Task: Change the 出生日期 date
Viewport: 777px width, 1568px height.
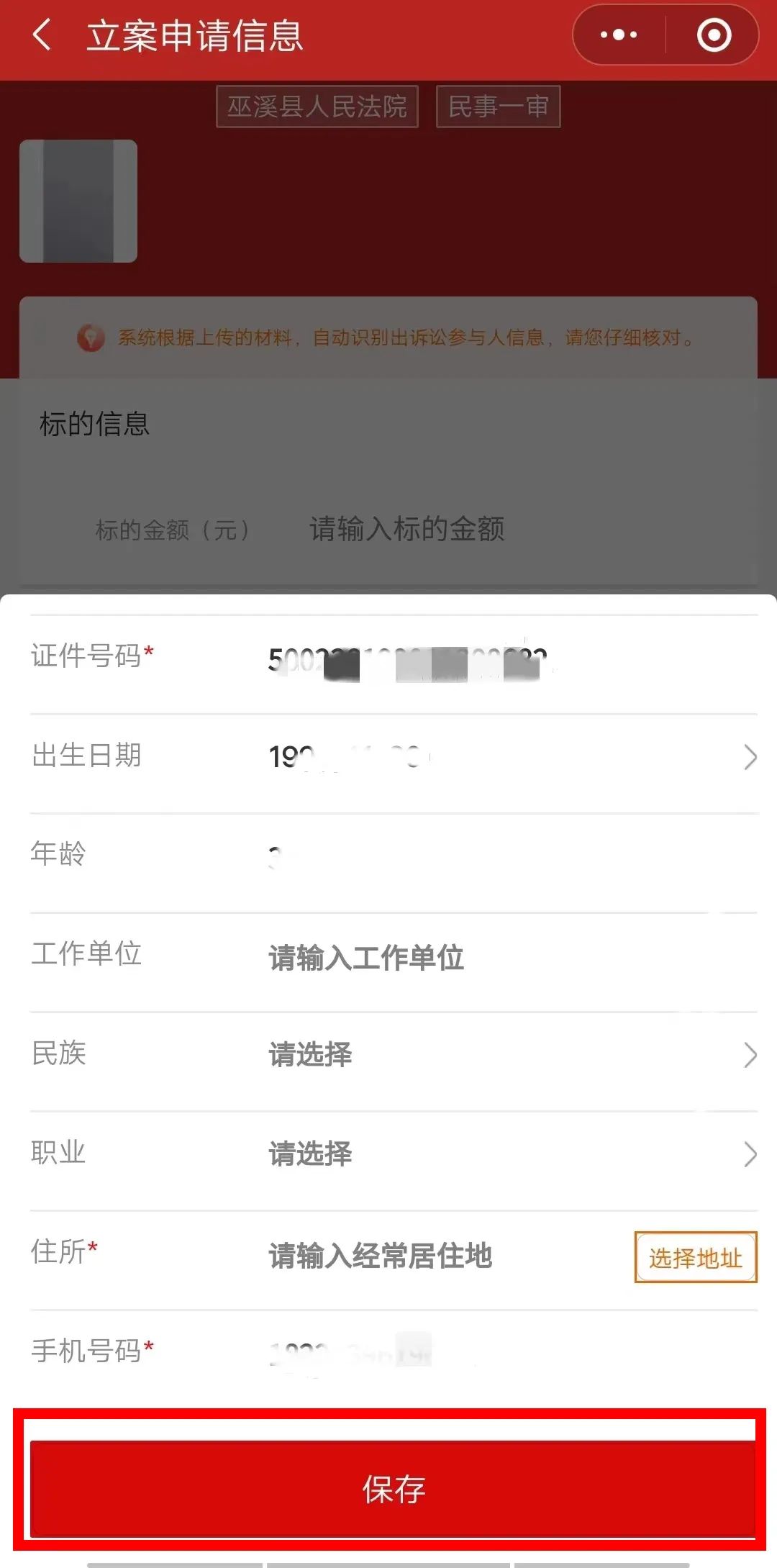Action: click(504, 757)
